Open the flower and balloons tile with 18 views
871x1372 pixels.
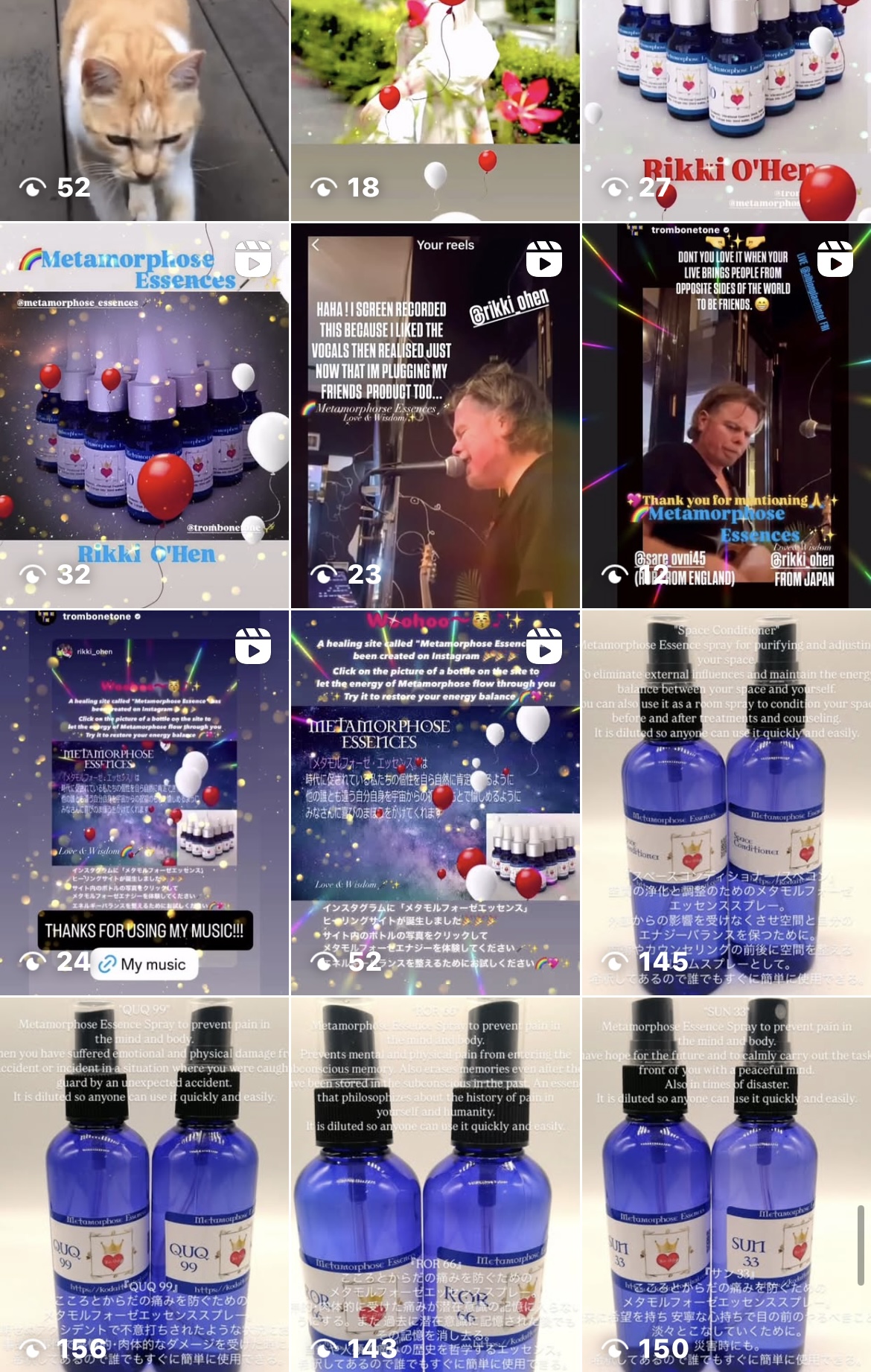[x=435, y=110]
